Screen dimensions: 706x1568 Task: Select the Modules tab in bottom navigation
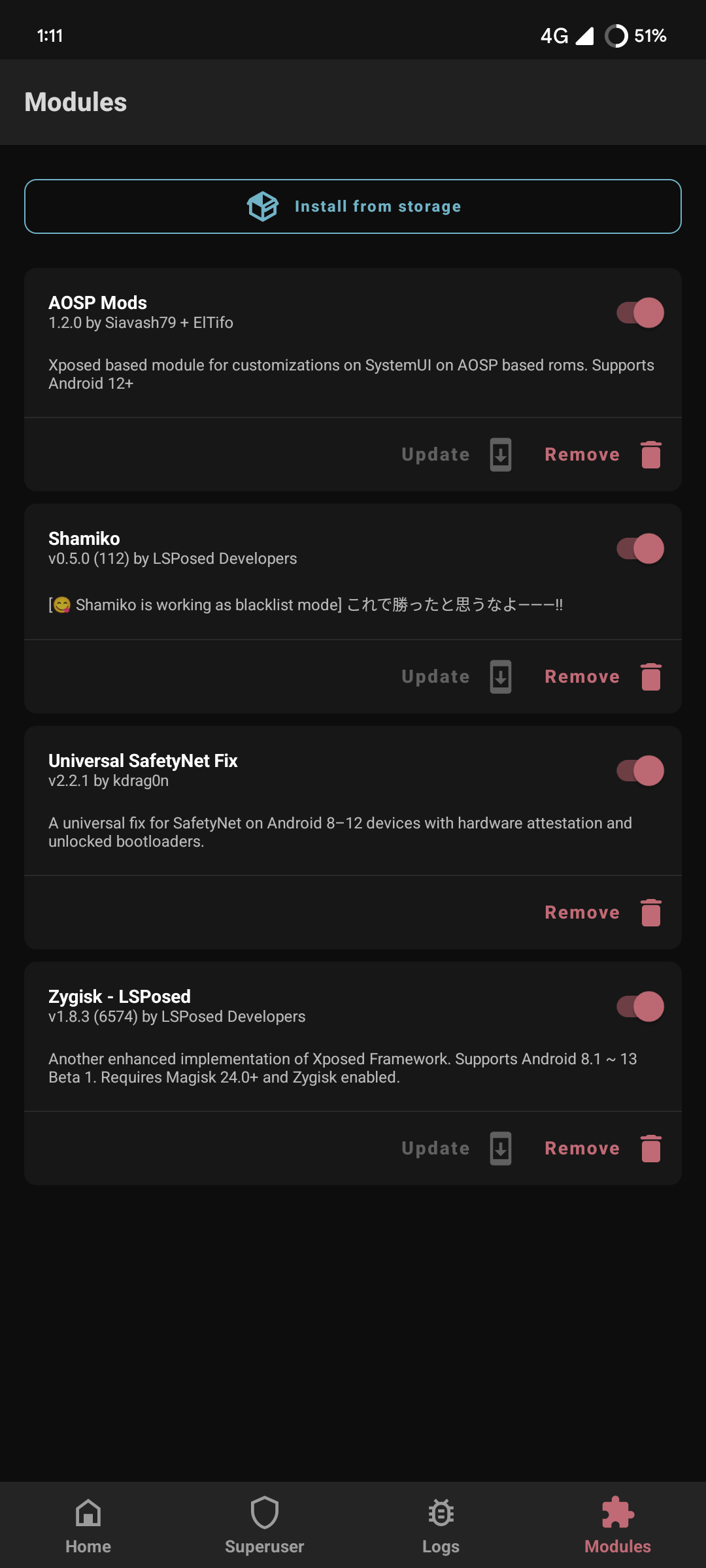(617, 1522)
